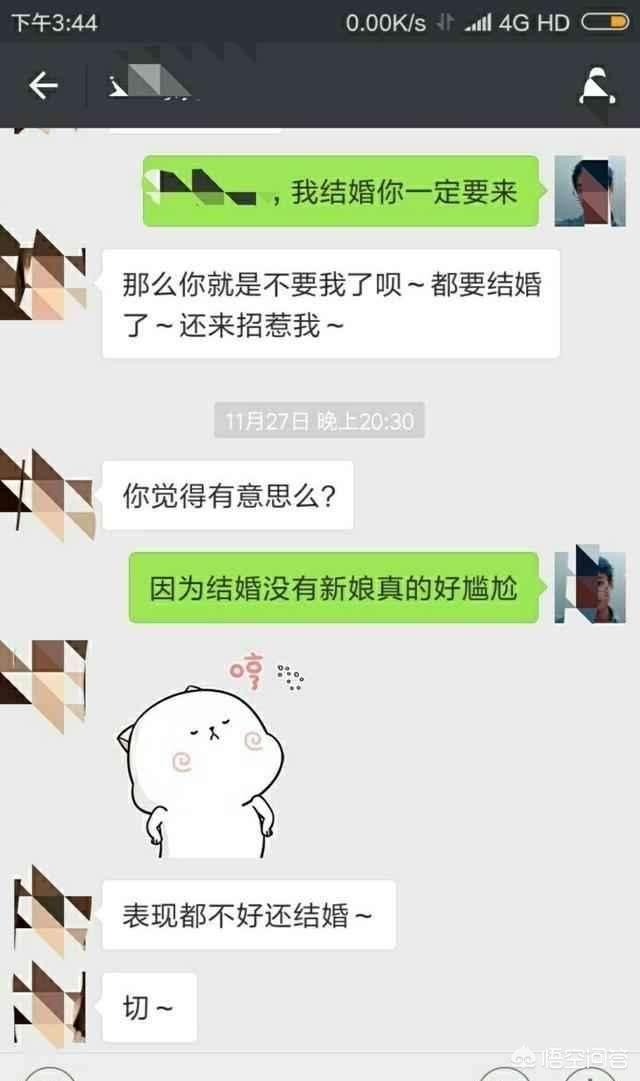Tap the avatar next to the '切~' message
The width and height of the screenshot is (640, 1081).
[x=50, y=1005]
